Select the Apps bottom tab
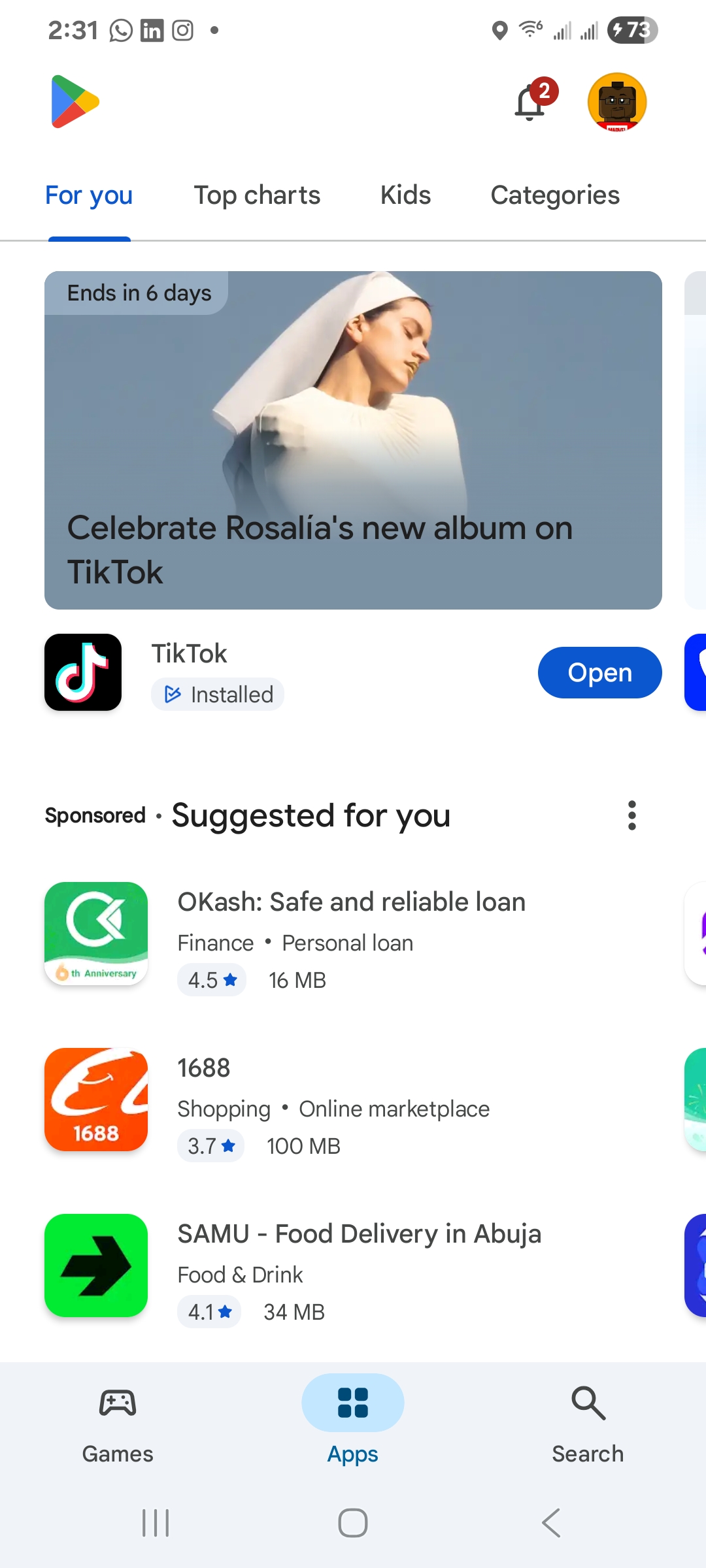 coord(352,1424)
